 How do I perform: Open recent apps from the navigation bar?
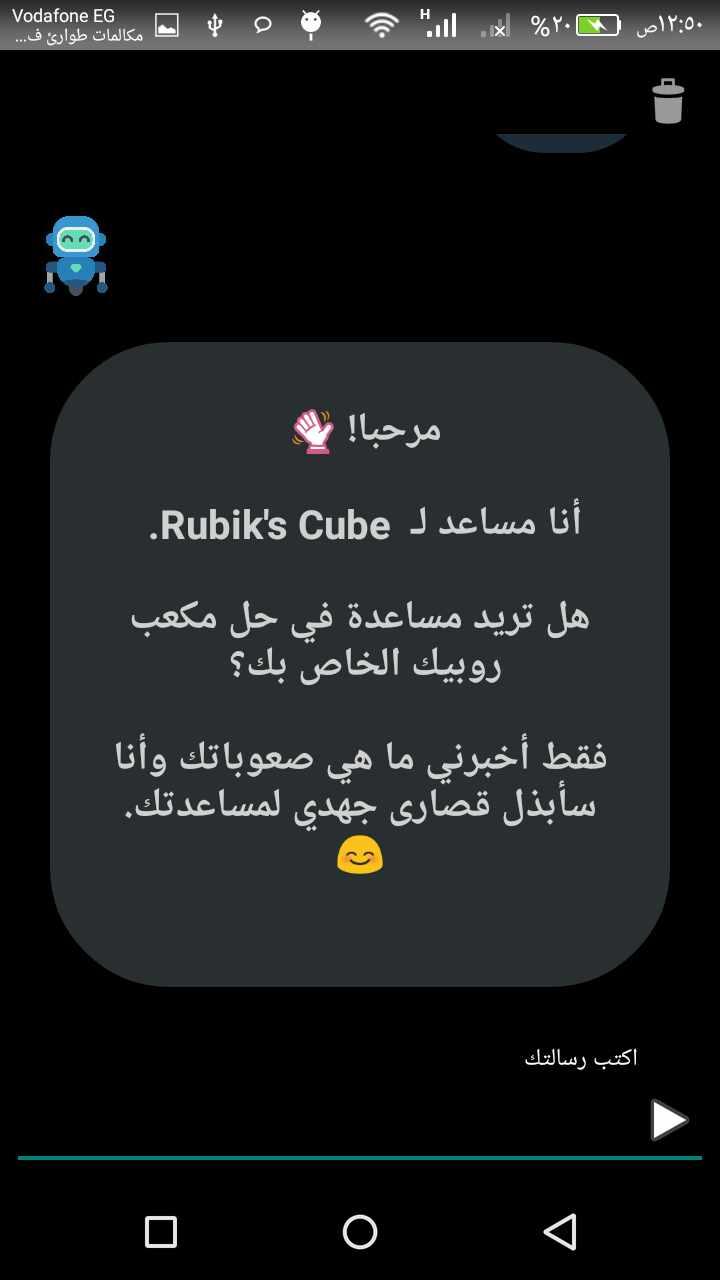tap(161, 1232)
